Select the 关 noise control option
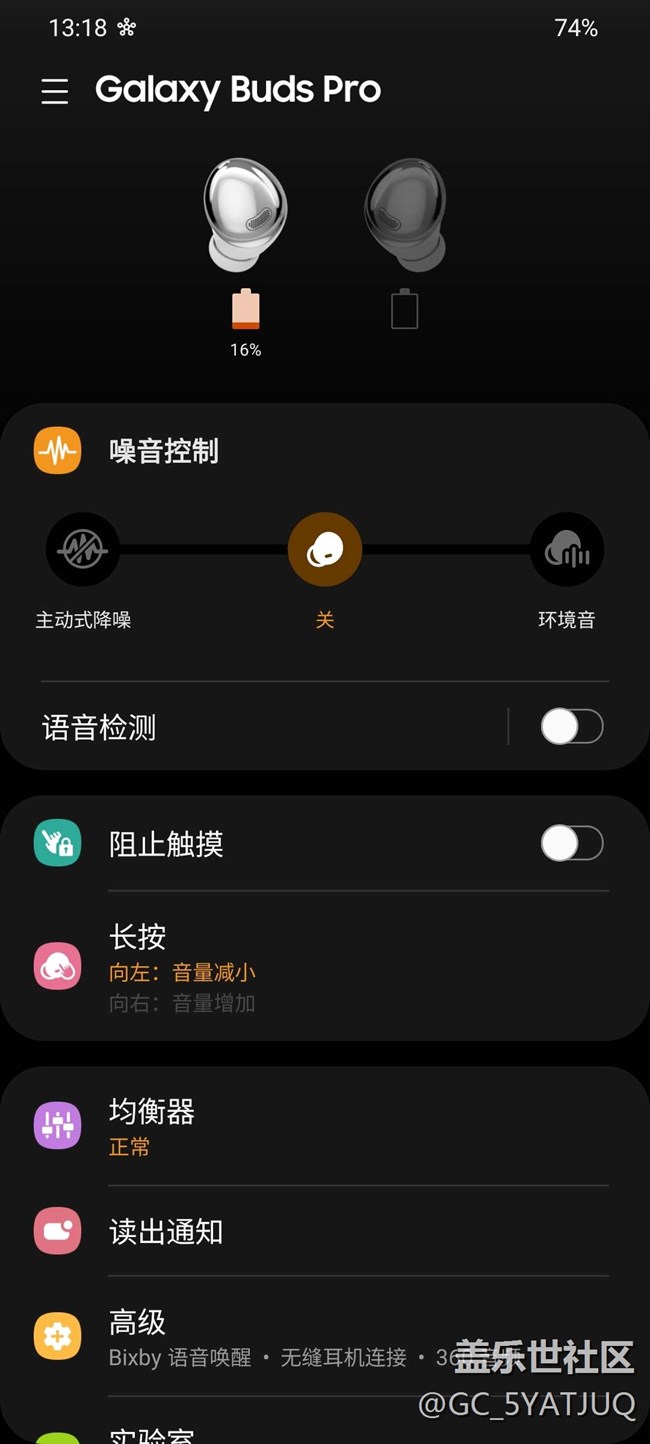The image size is (650, 1444). (325, 550)
